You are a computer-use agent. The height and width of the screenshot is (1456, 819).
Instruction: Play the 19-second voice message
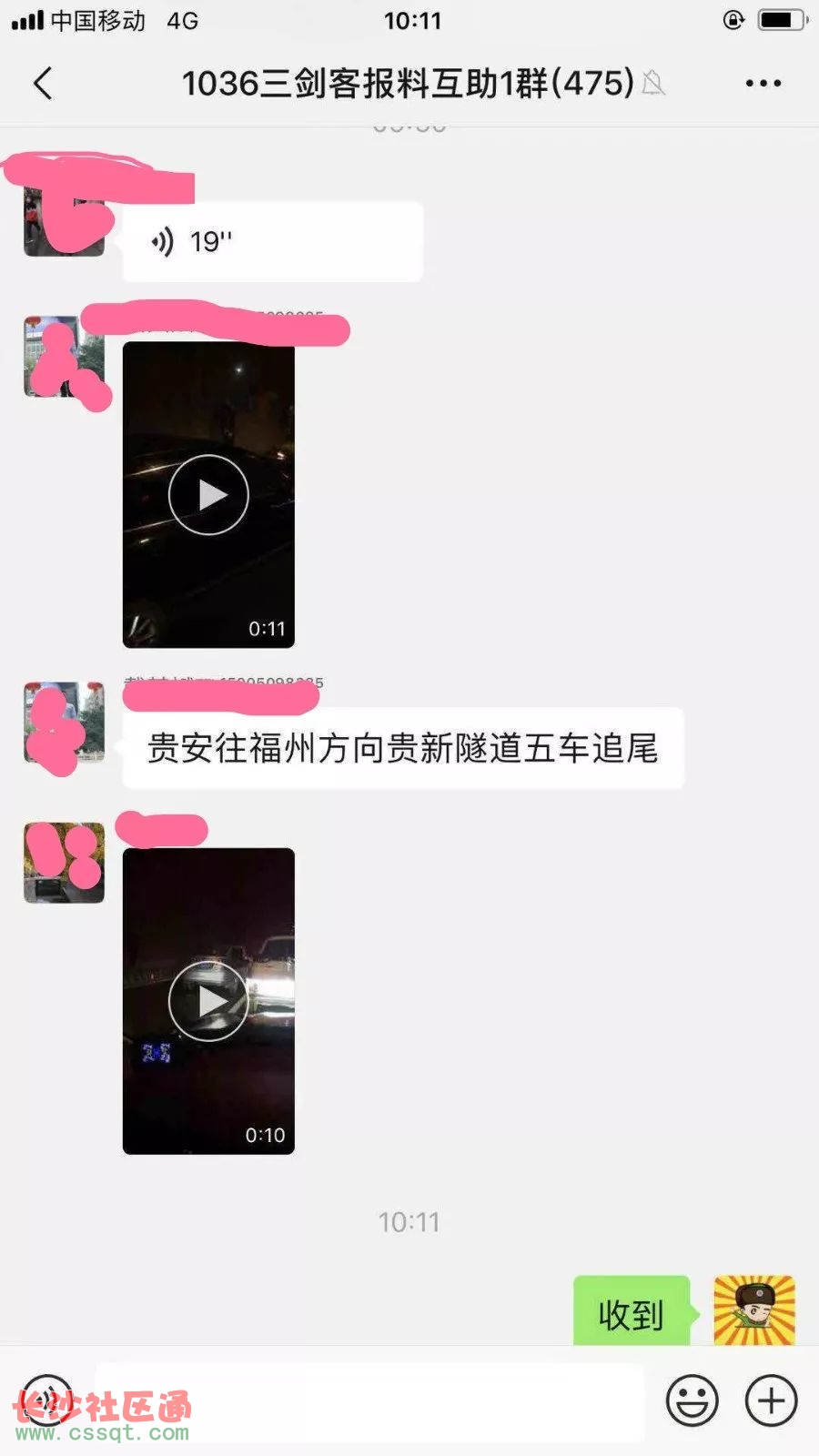click(272, 242)
